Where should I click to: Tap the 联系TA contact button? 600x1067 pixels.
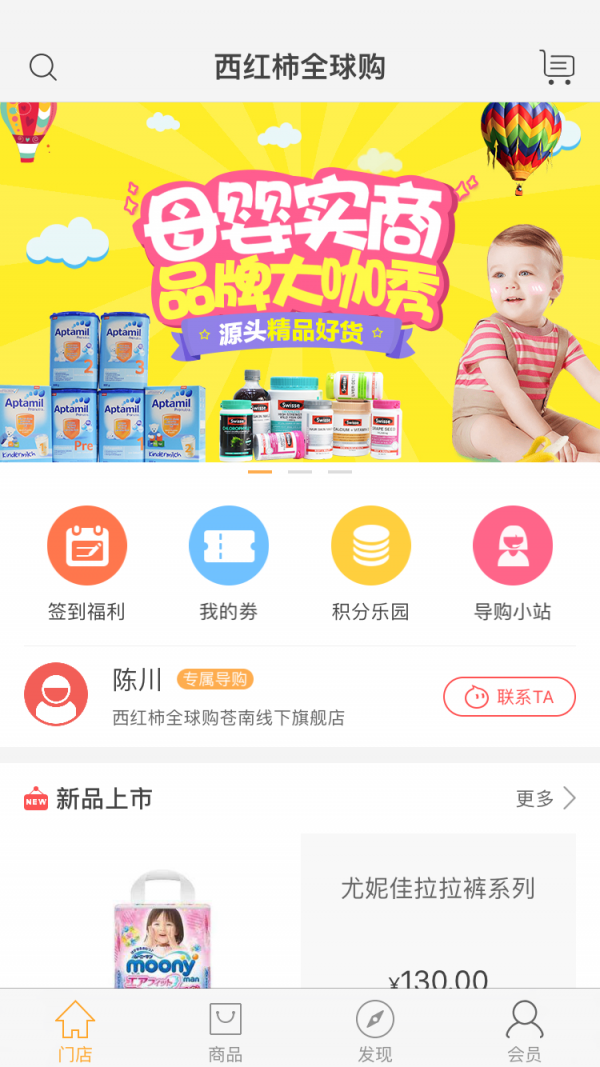pyautogui.click(x=509, y=697)
